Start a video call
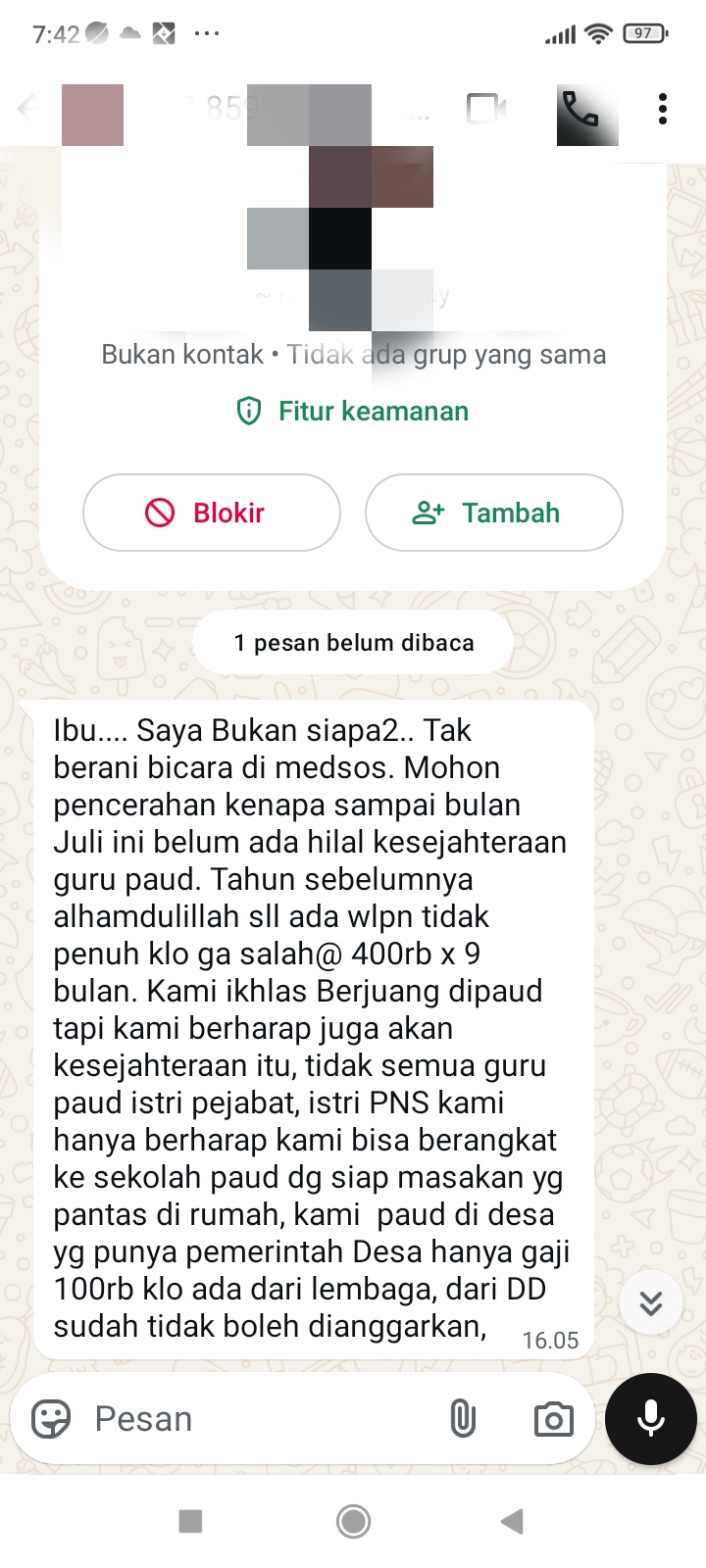Viewport: 706px width, 1568px height. 485,109
